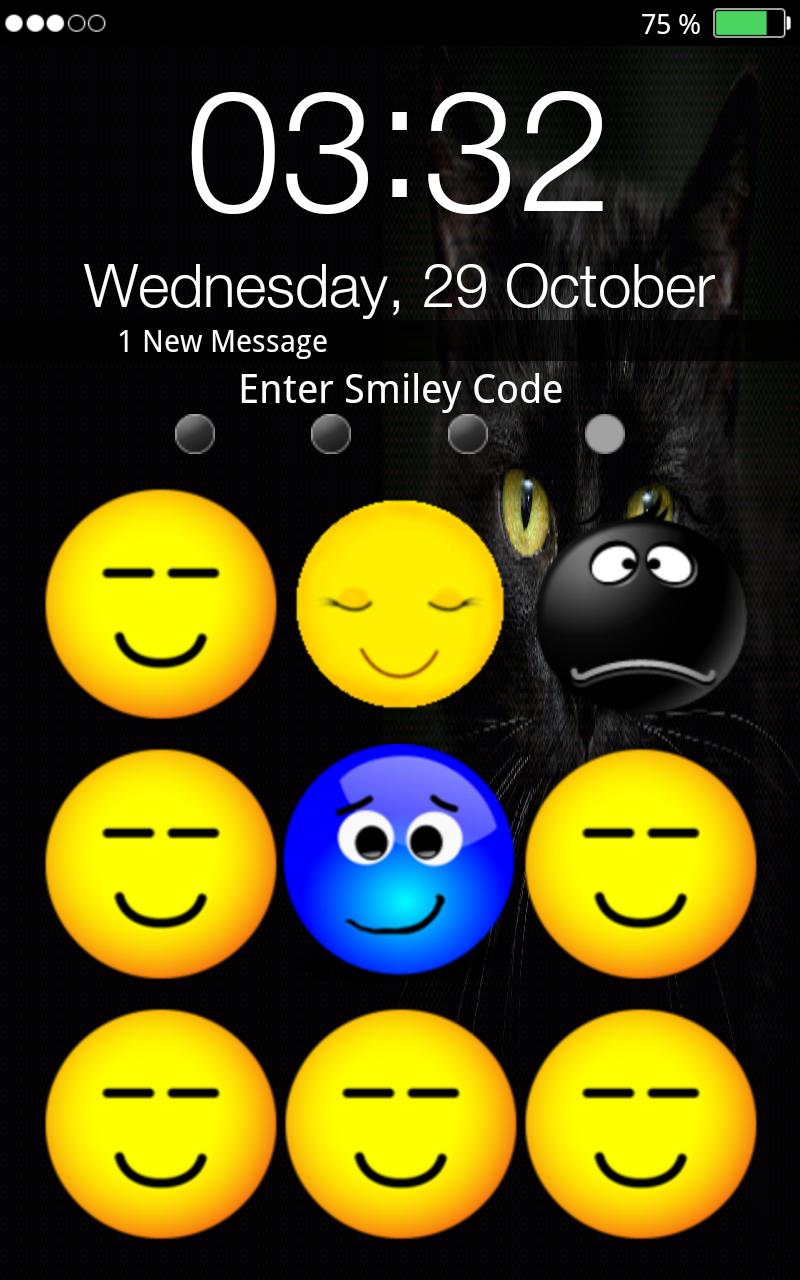Tap the worried black smiley face
Screen dimensions: 800x1280
tap(642, 613)
